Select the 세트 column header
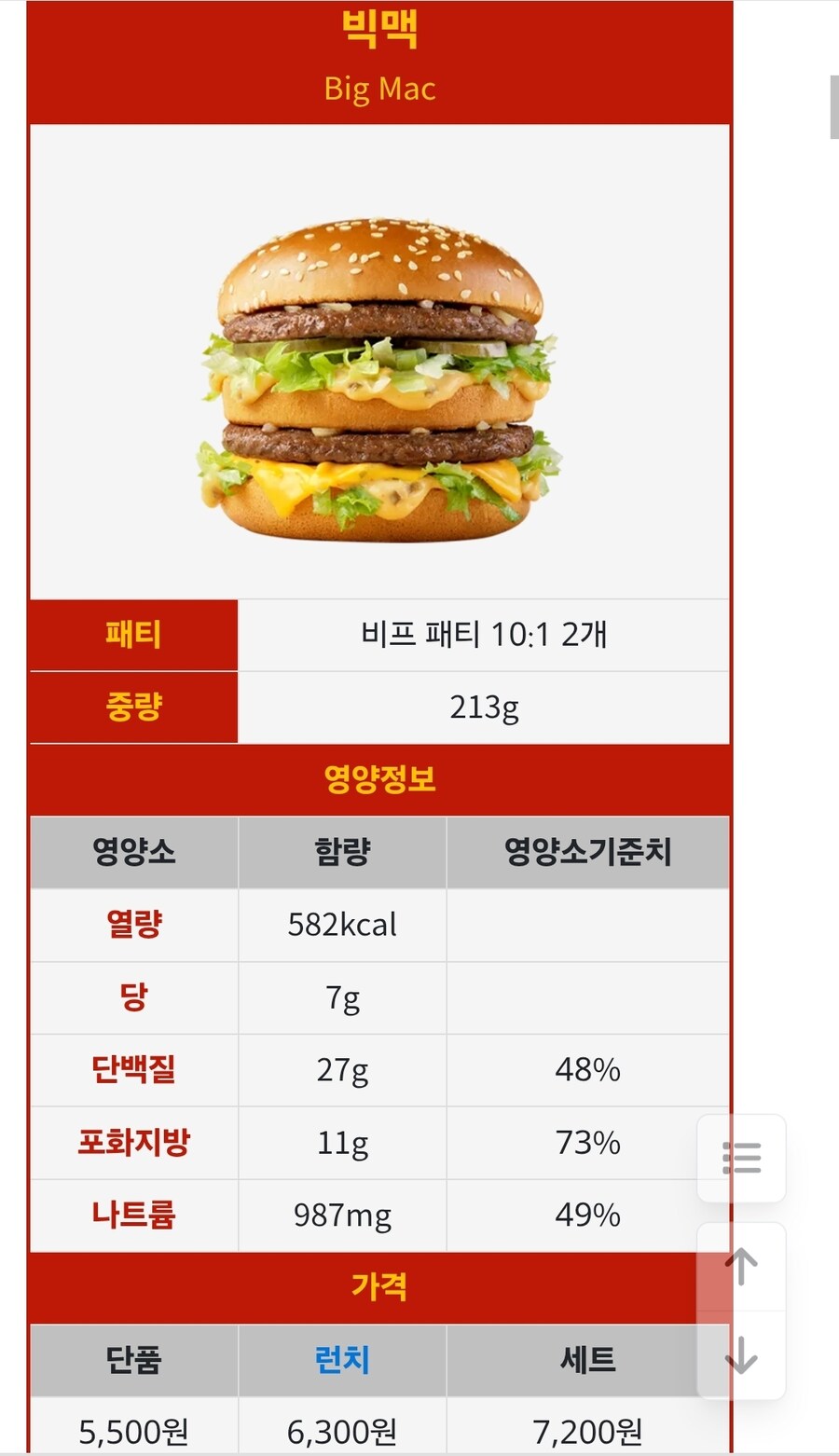 coord(588,1360)
